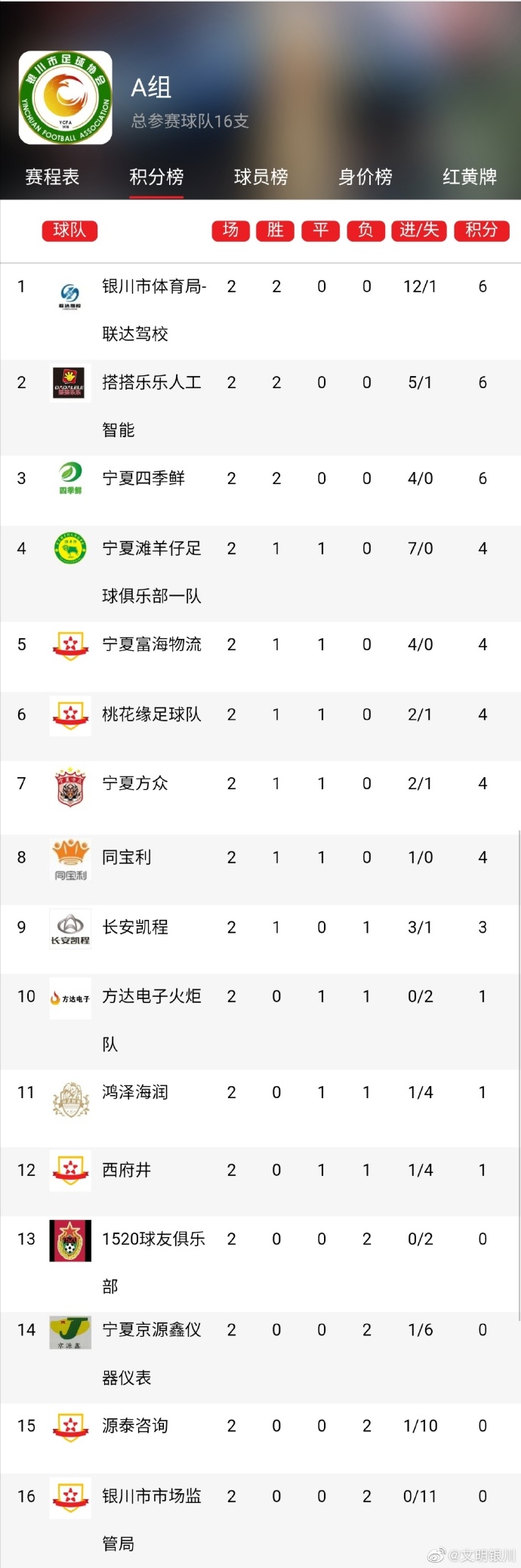
Task: Tap the 宁夏方众 team row
Action: [x=135, y=784]
